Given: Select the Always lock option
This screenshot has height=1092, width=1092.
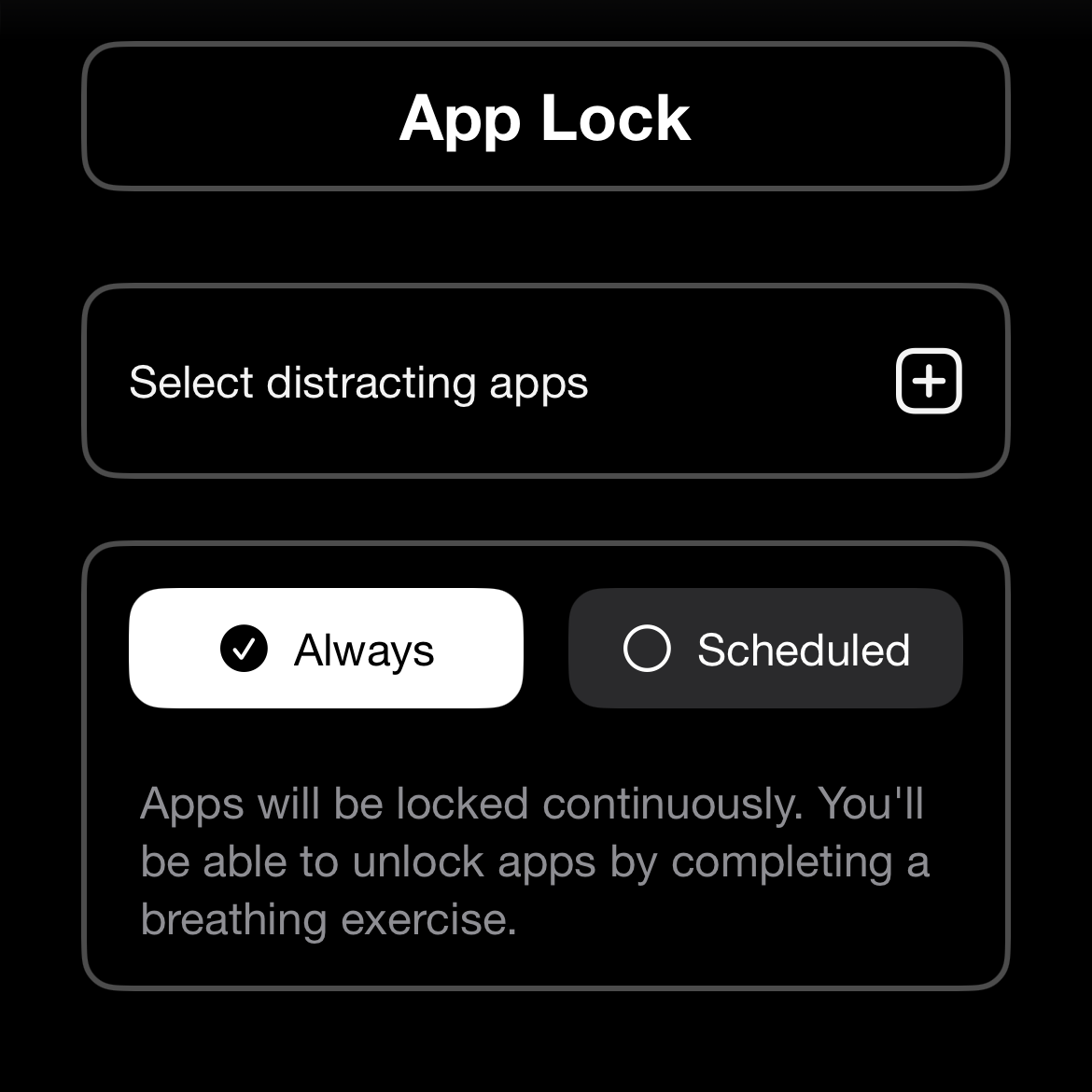Looking at the screenshot, I should (326, 649).
